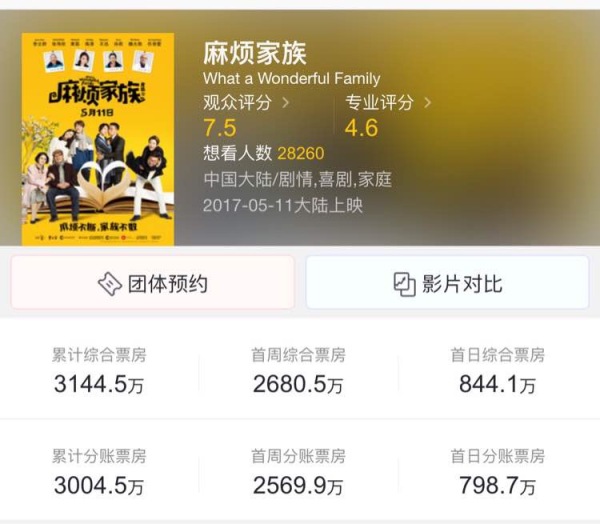View the 麻烦家族 movie poster
This screenshot has width=600, height=524.
pos(97,139)
